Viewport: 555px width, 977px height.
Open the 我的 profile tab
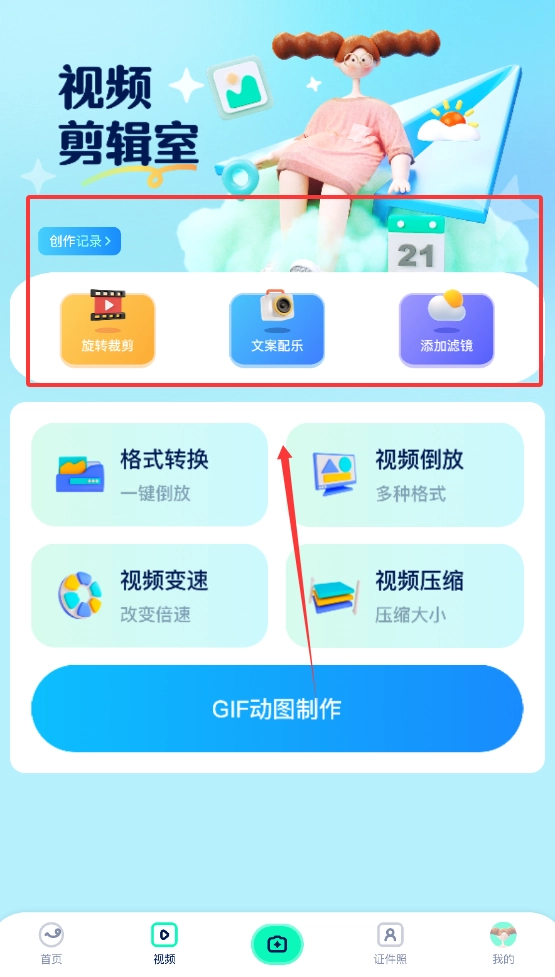pyautogui.click(x=503, y=943)
